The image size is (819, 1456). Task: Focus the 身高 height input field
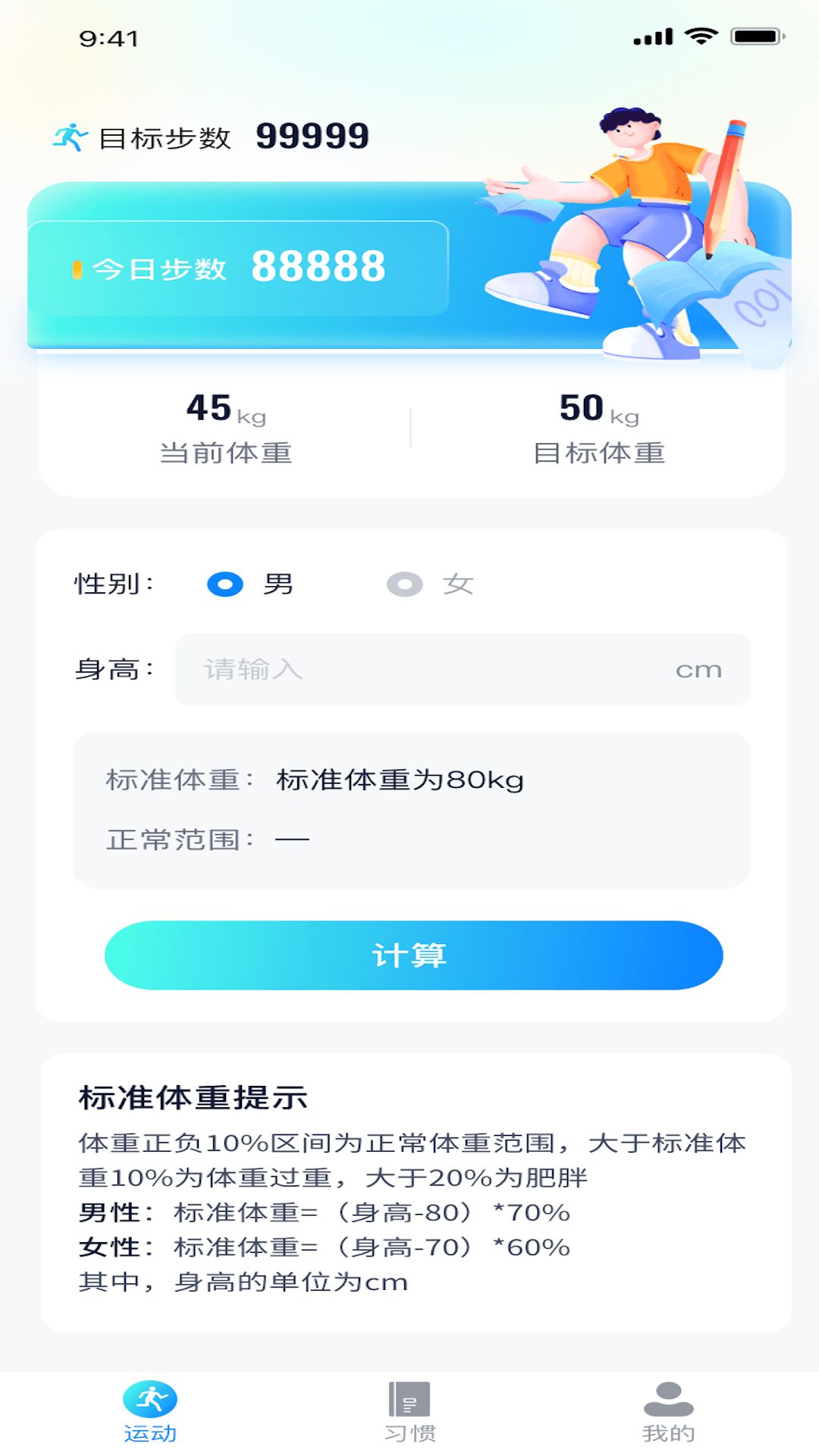[436, 670]
